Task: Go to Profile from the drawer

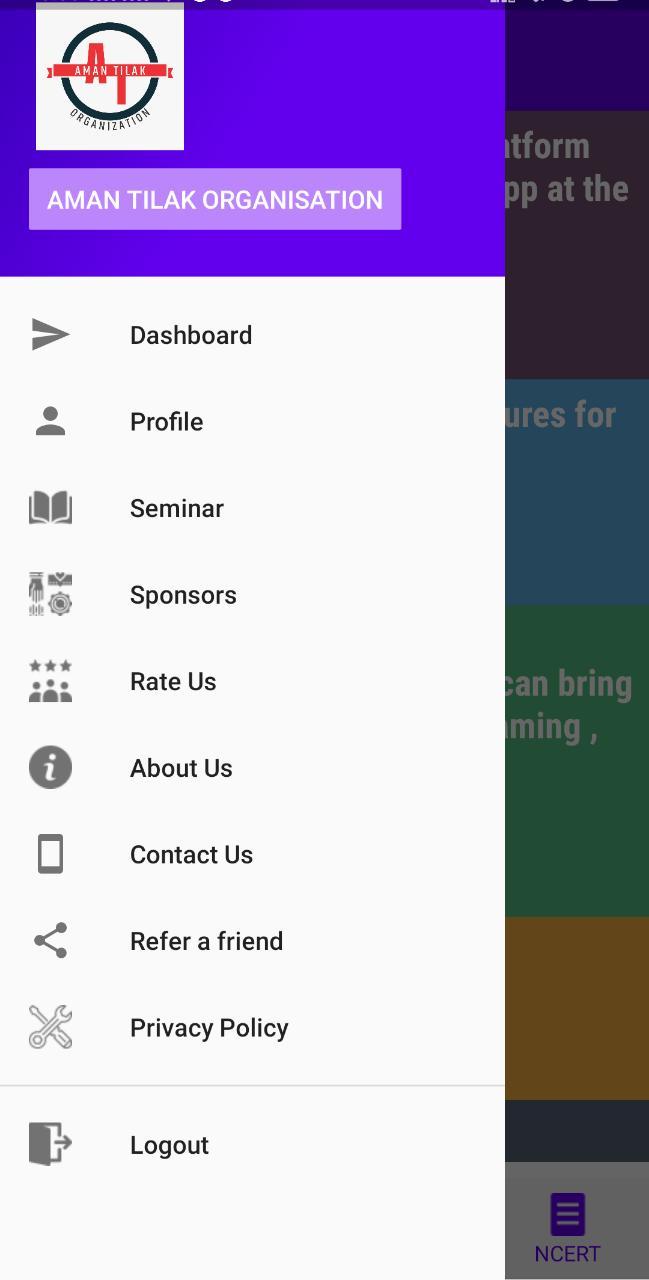Action: pos(252,422)
